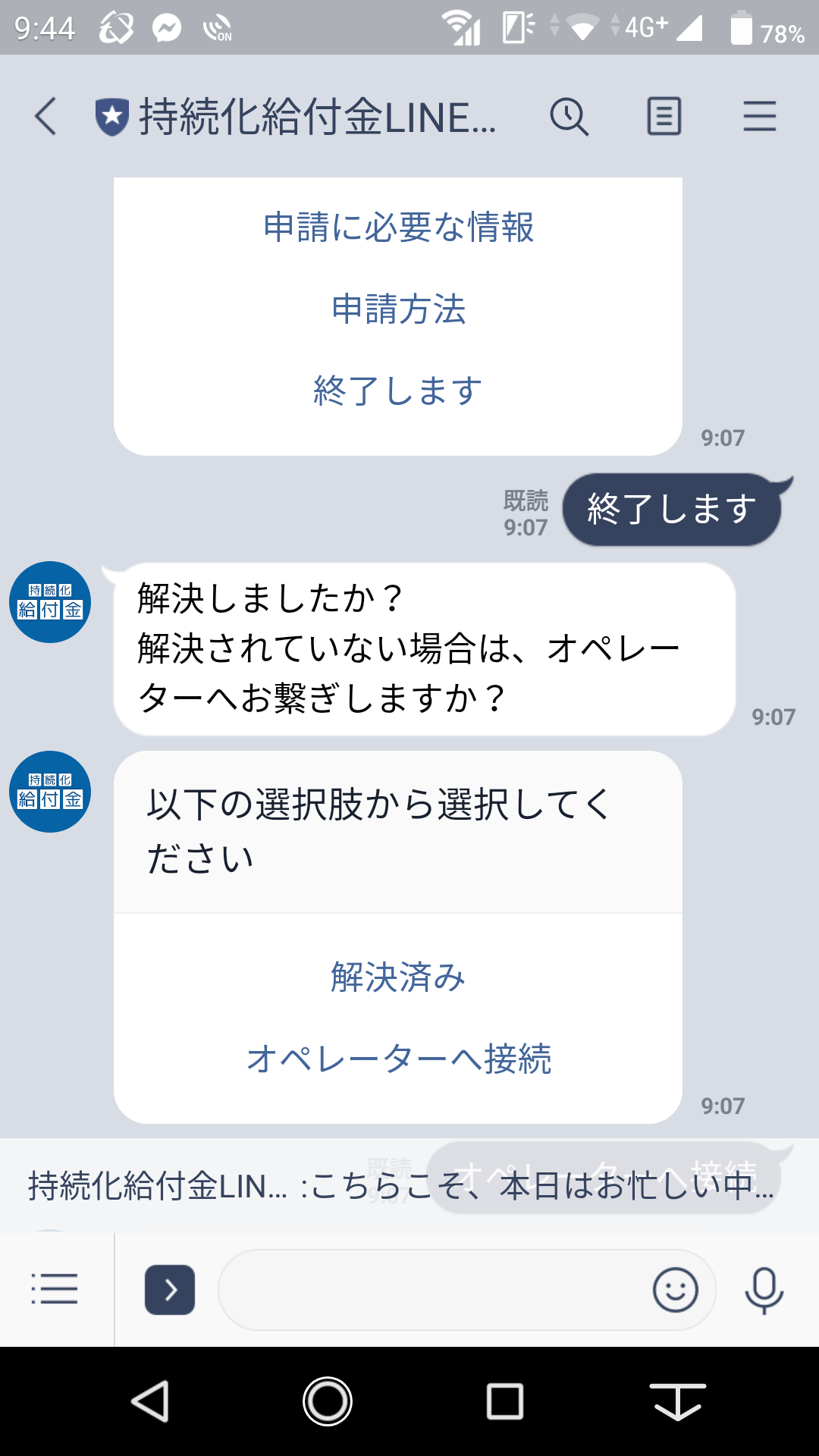Open the account avatar beside 解決しましたか
This screenshot has width=819, height=1456.
click(50, 602)
